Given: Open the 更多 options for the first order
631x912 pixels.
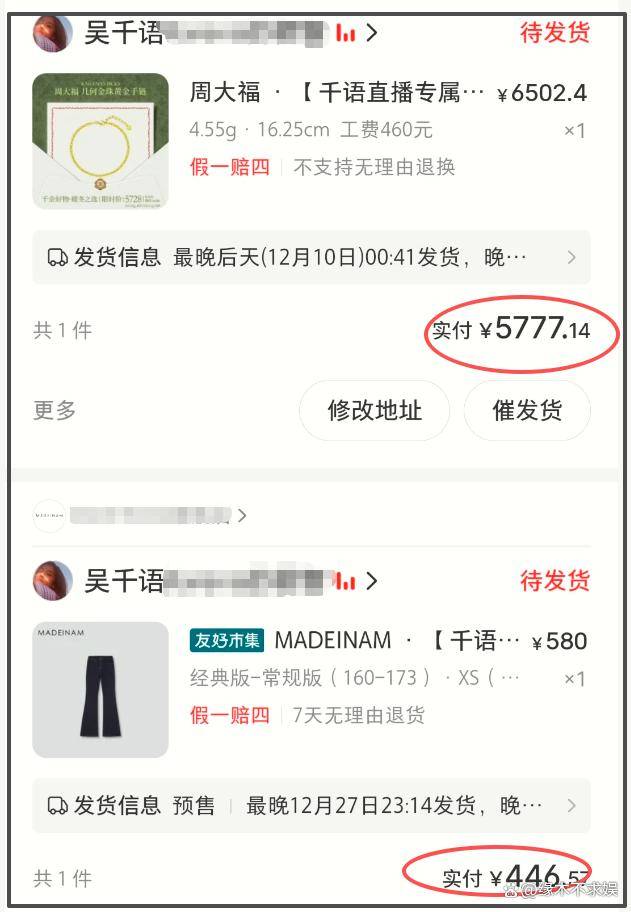Looking at the screenshot, I should (54, 410).
